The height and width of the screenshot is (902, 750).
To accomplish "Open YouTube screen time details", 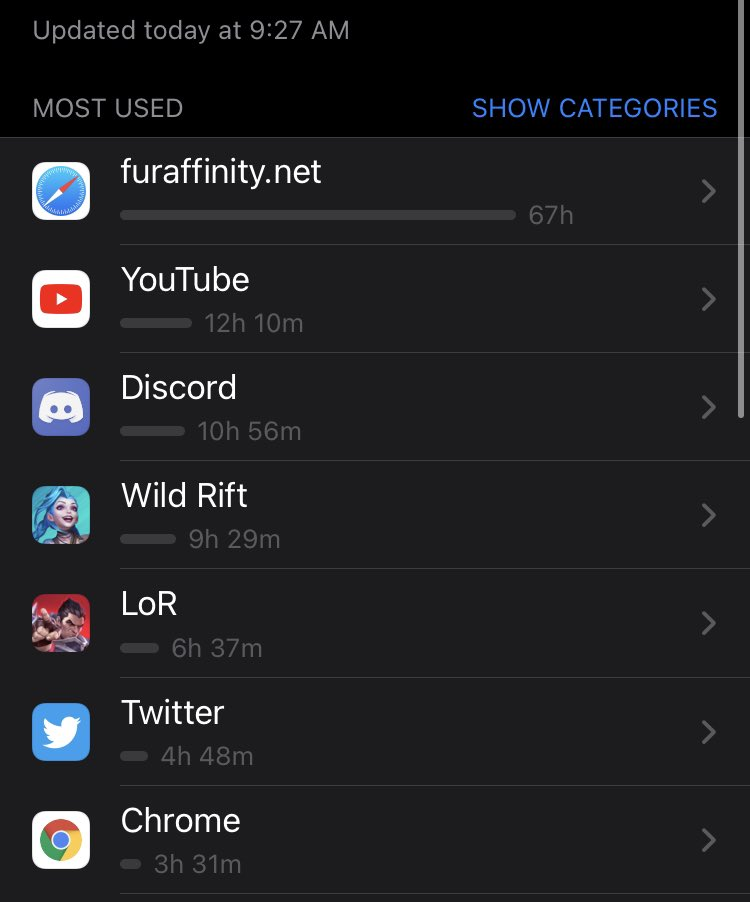I will 375,299.
